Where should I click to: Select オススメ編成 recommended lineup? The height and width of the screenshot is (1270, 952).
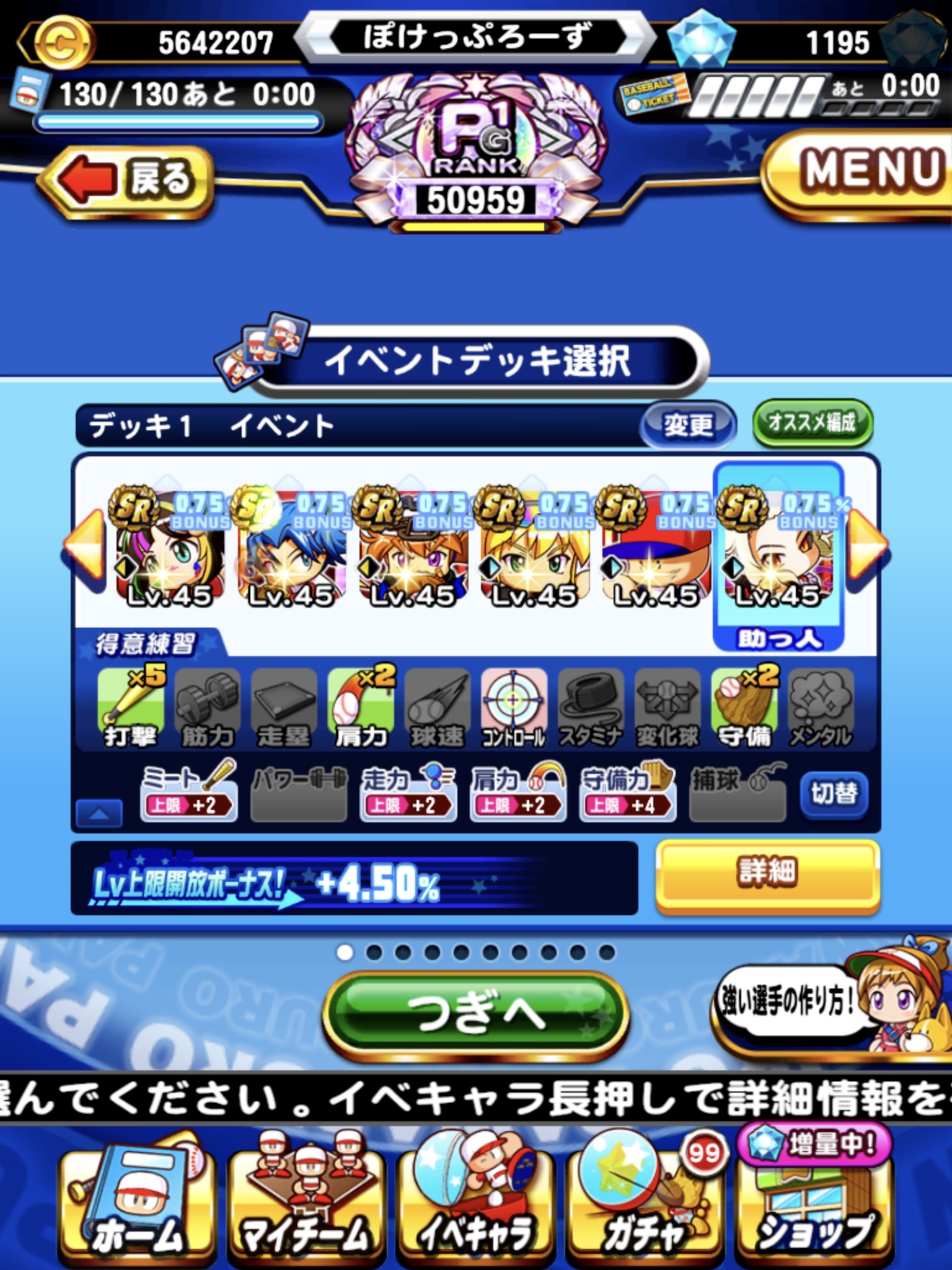click(x=813, y=423)
